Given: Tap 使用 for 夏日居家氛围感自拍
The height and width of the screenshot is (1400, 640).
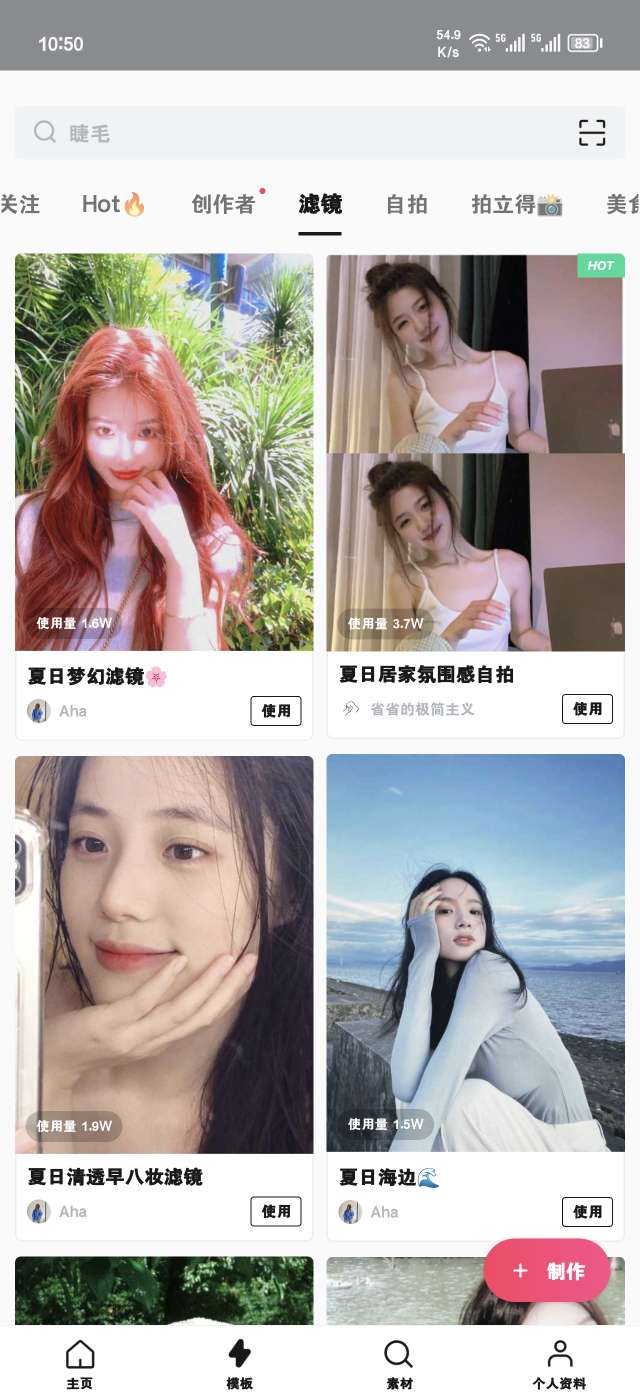Looking at the screenshot, I should 587,709.
